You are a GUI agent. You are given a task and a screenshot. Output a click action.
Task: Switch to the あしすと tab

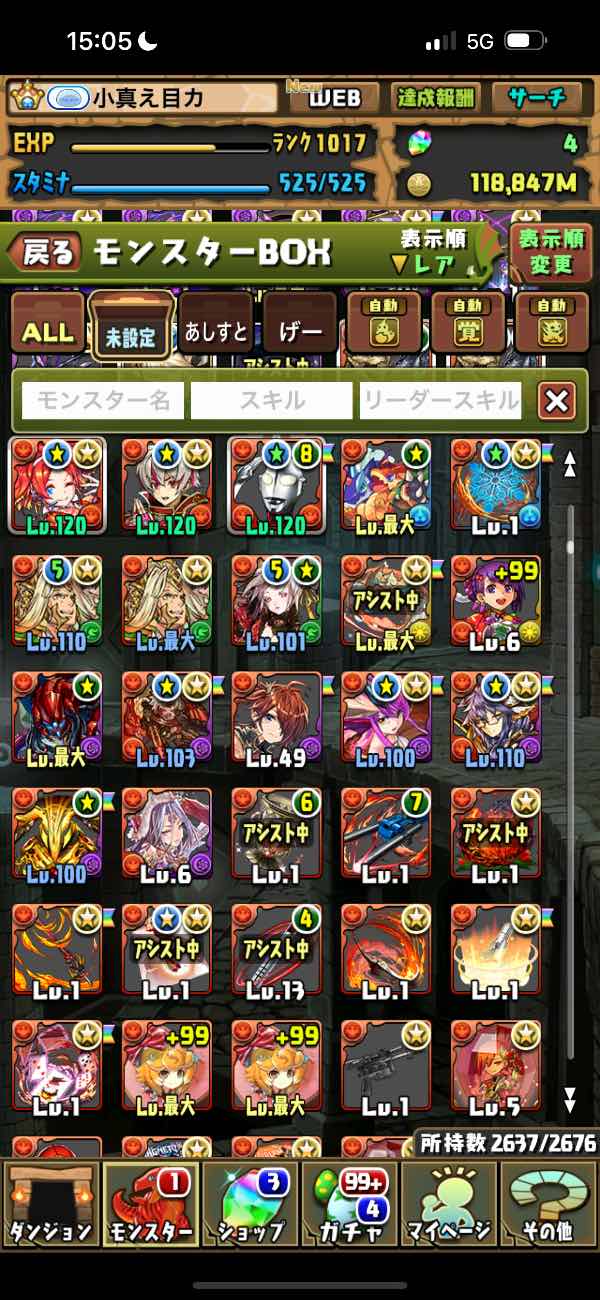tap(215, 332)
